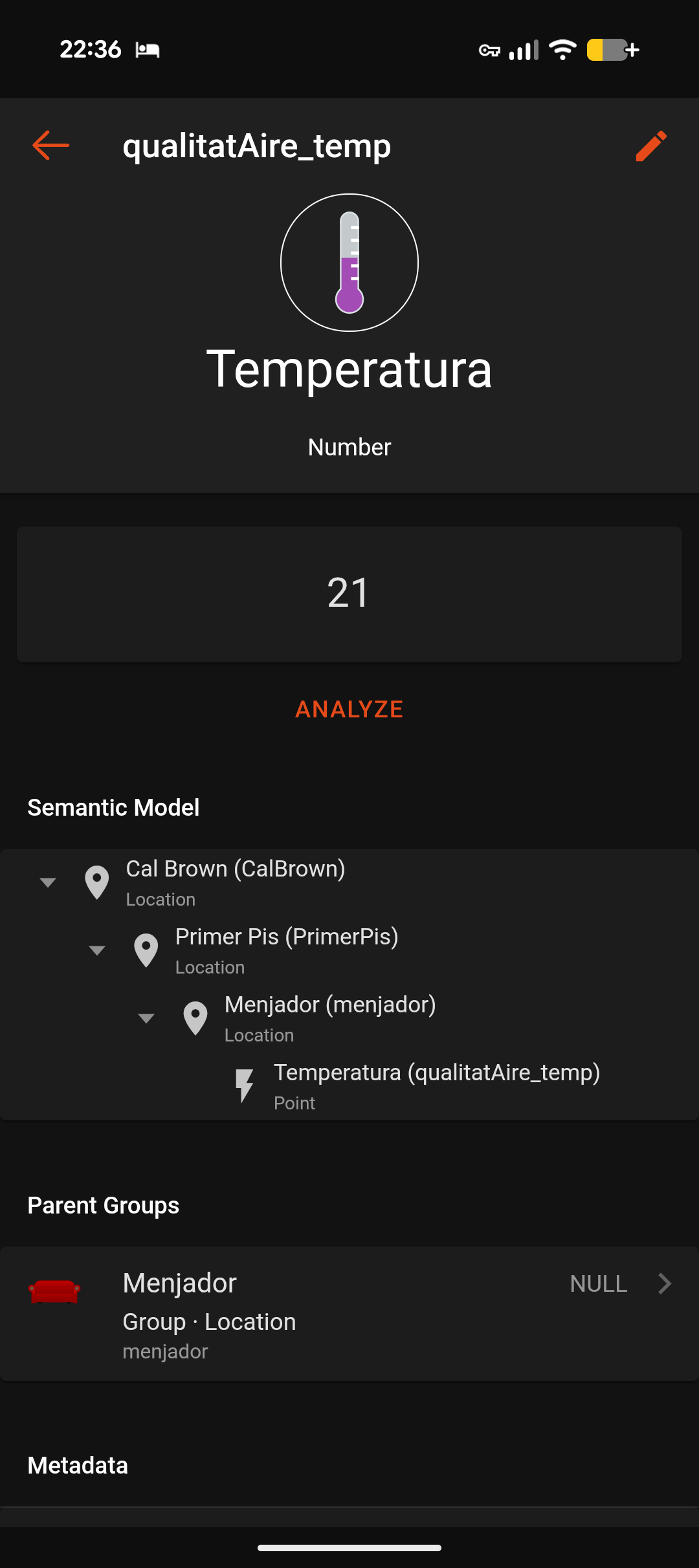Image resolution: width=699 pixels, height=1568 pixels.
Task: Collapse the Cal Brown location node
Action: pos(48,882)
